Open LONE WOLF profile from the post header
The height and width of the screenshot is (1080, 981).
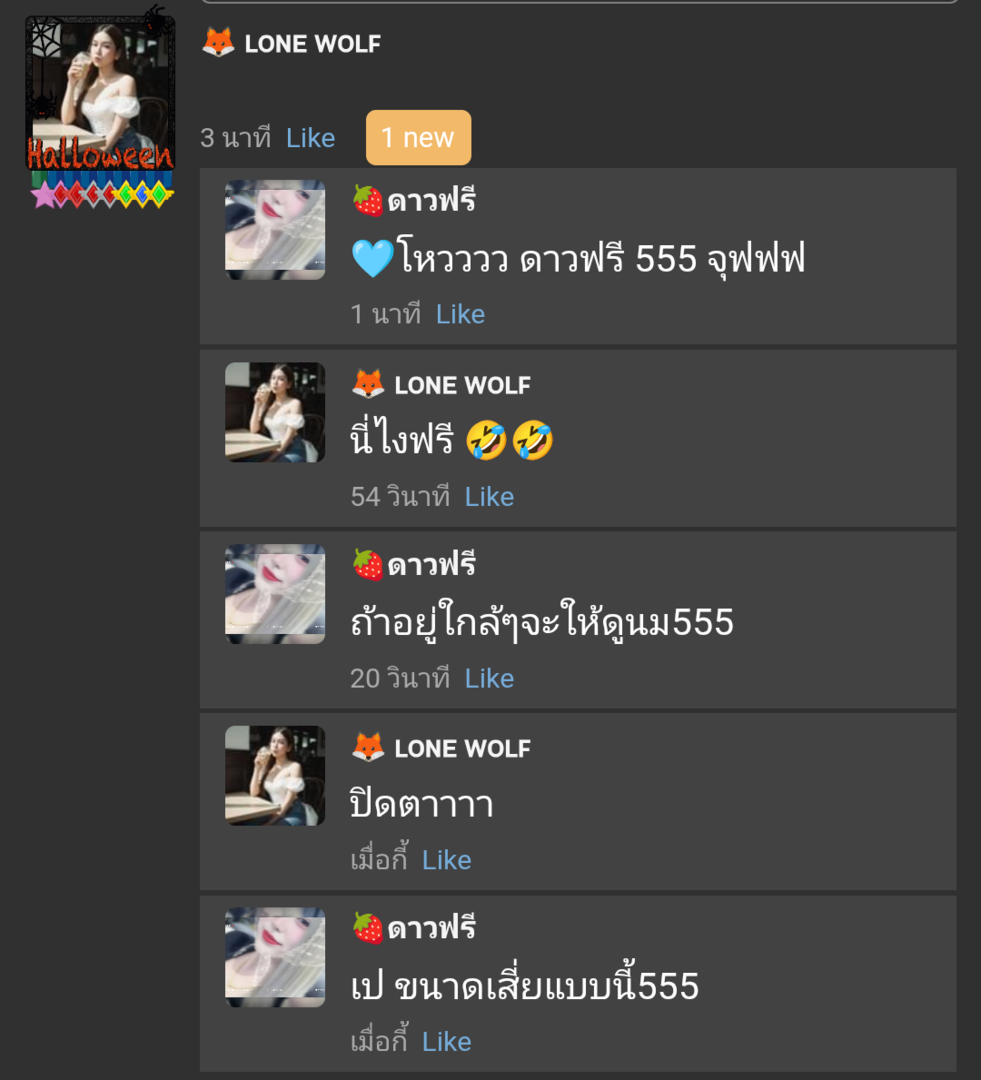(x=312, y=44)
